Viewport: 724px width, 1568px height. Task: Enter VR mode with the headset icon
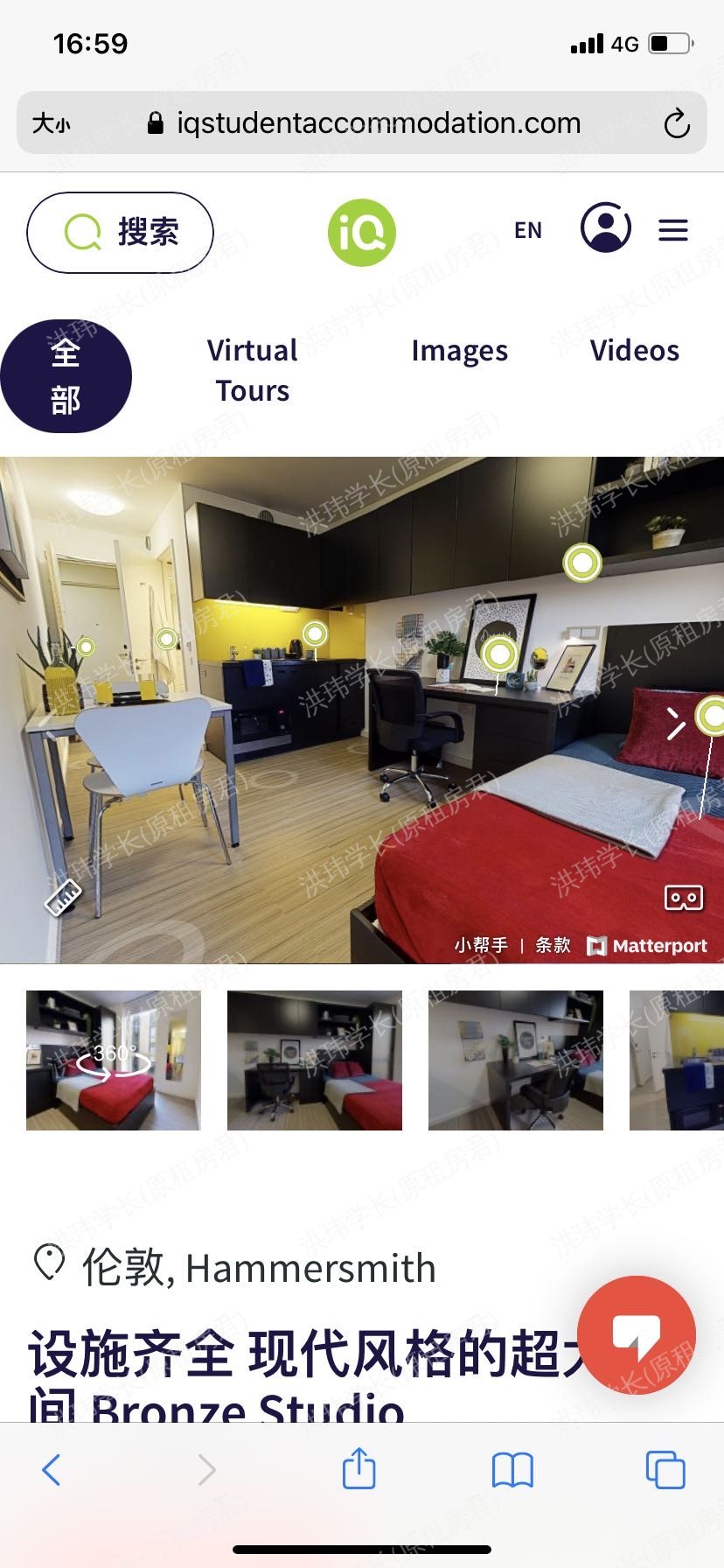pyautogui.click(x=683, y=897)
